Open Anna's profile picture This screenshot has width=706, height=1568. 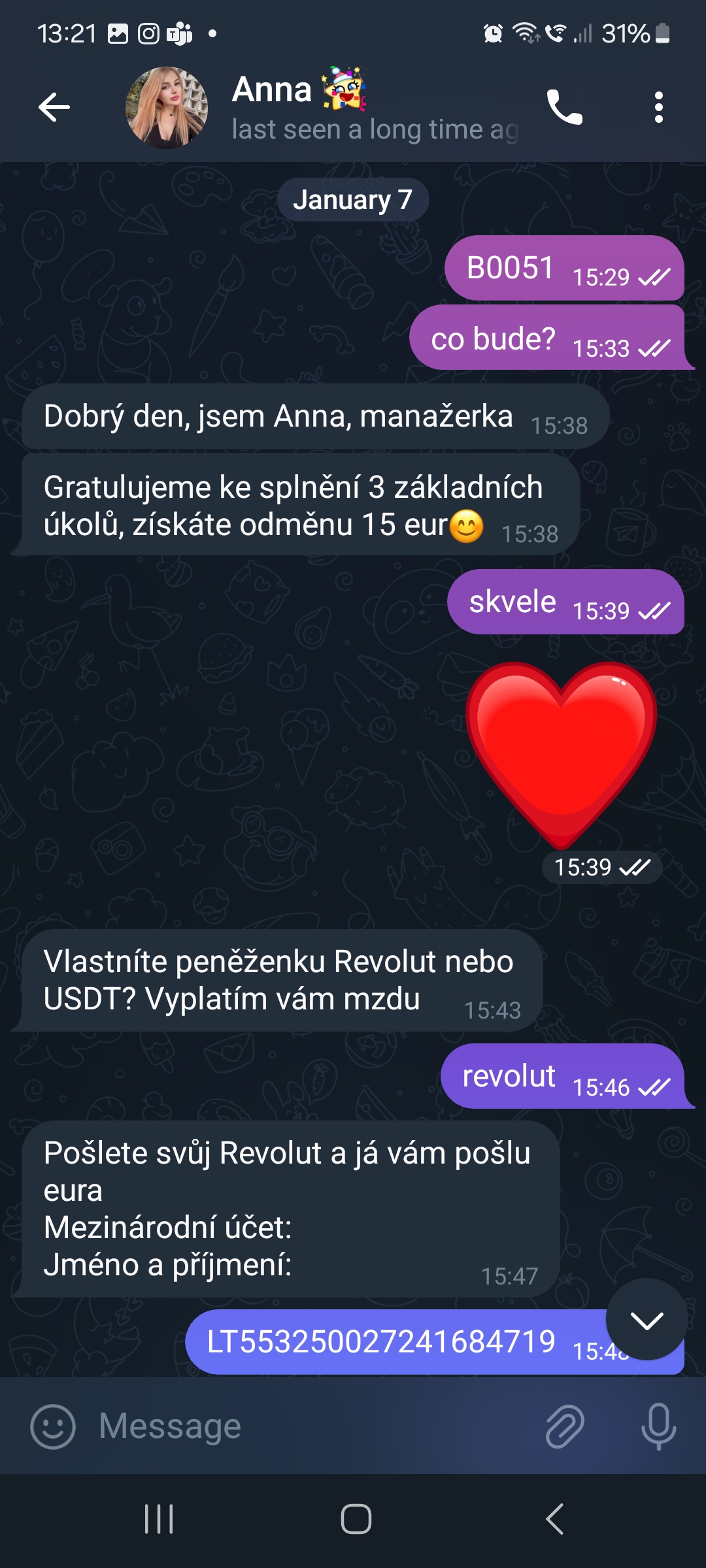tap(167, 108)
